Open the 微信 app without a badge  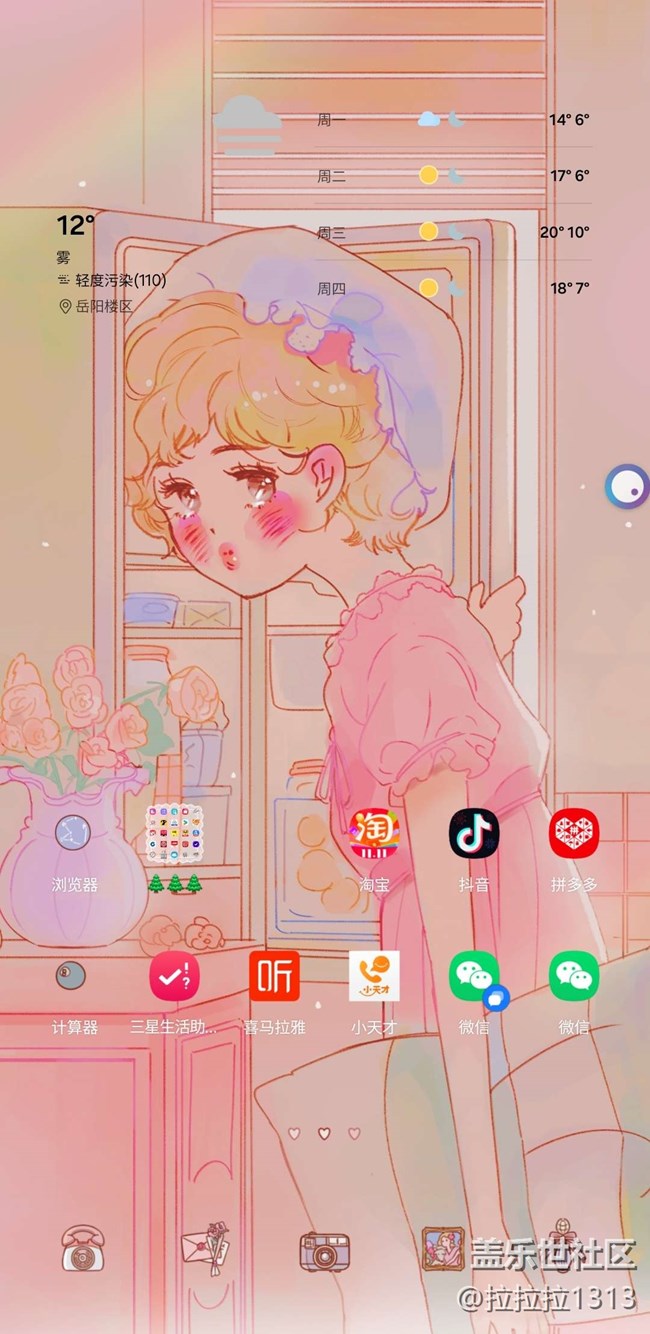574,976
